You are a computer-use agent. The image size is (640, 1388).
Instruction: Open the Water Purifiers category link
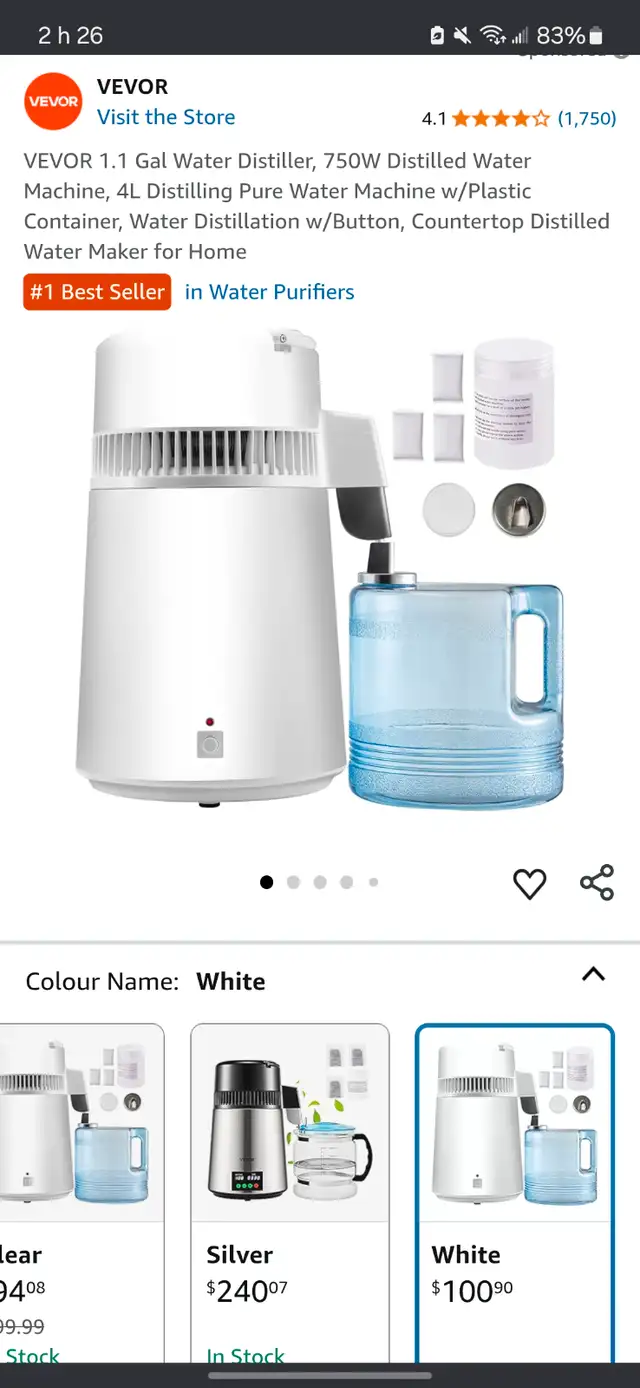tap(269, 292)
